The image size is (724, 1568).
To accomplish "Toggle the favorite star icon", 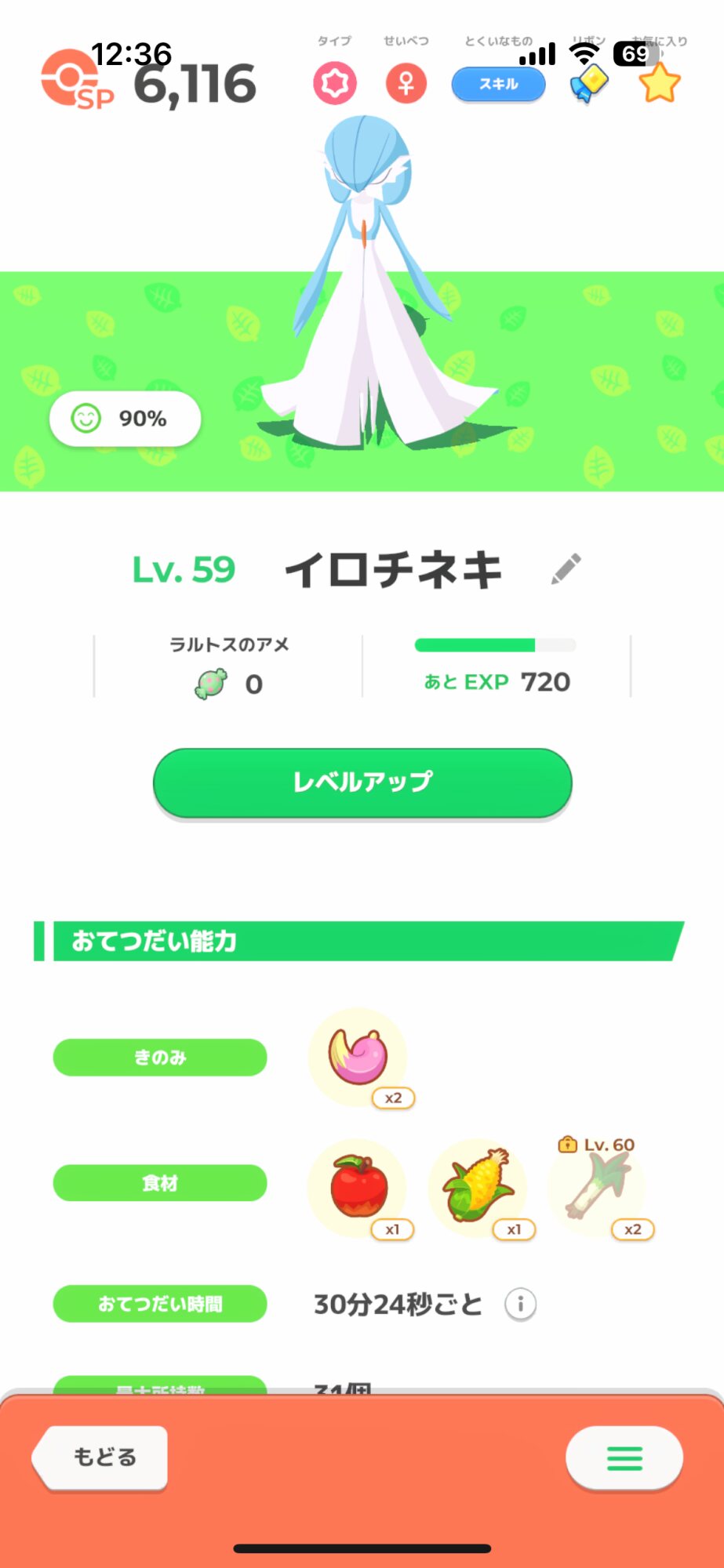I will [659, 84].
